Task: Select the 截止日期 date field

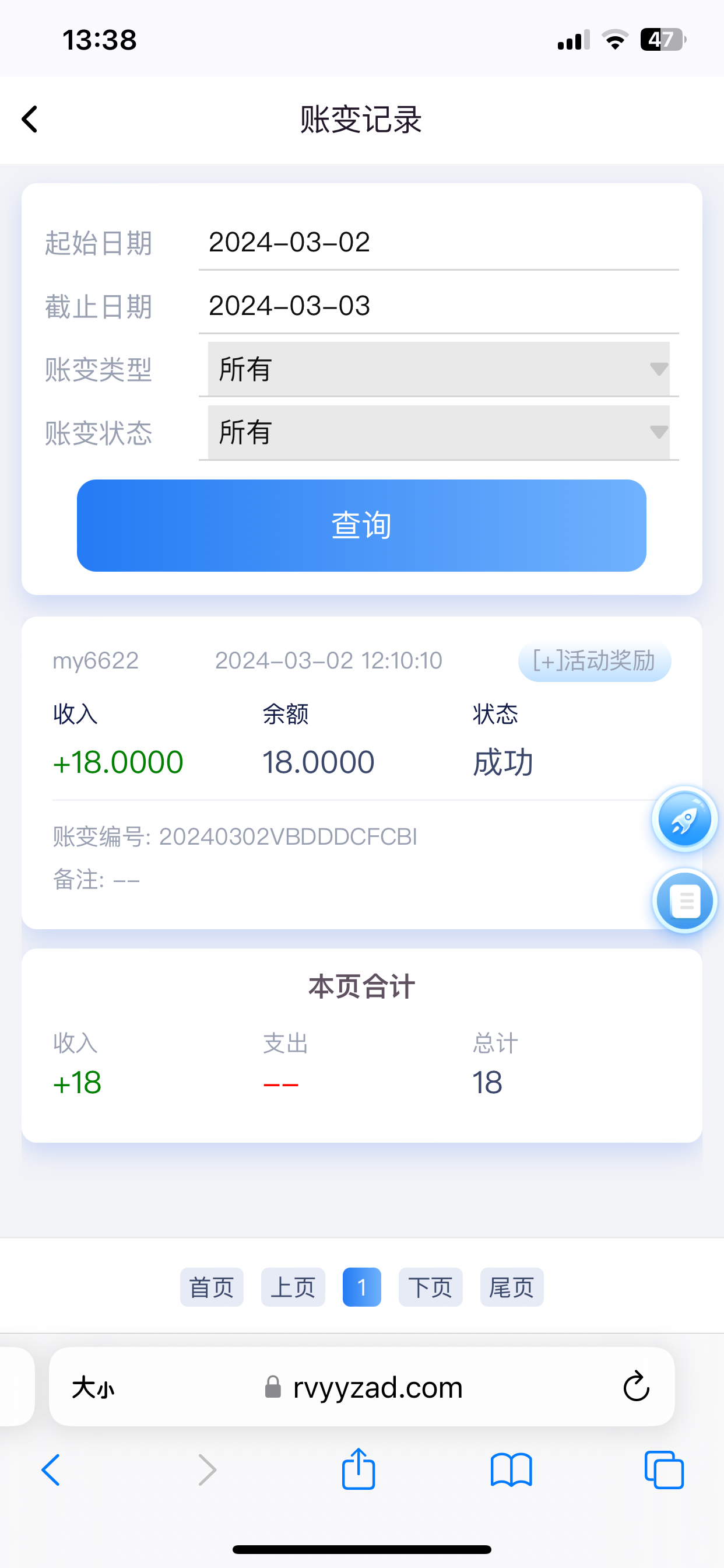Action: [438, 306]
